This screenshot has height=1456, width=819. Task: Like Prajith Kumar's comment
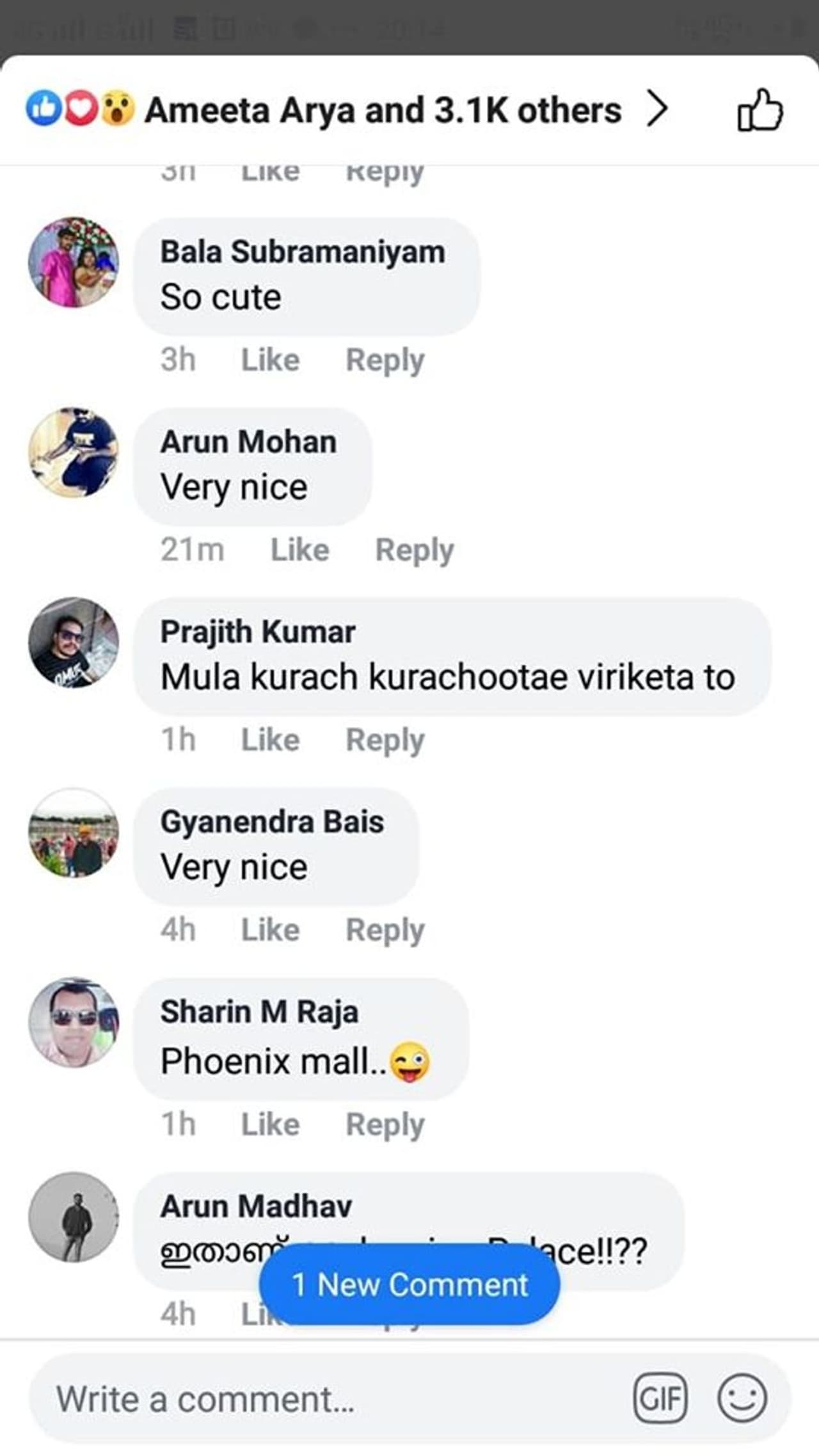pos(270,740)
